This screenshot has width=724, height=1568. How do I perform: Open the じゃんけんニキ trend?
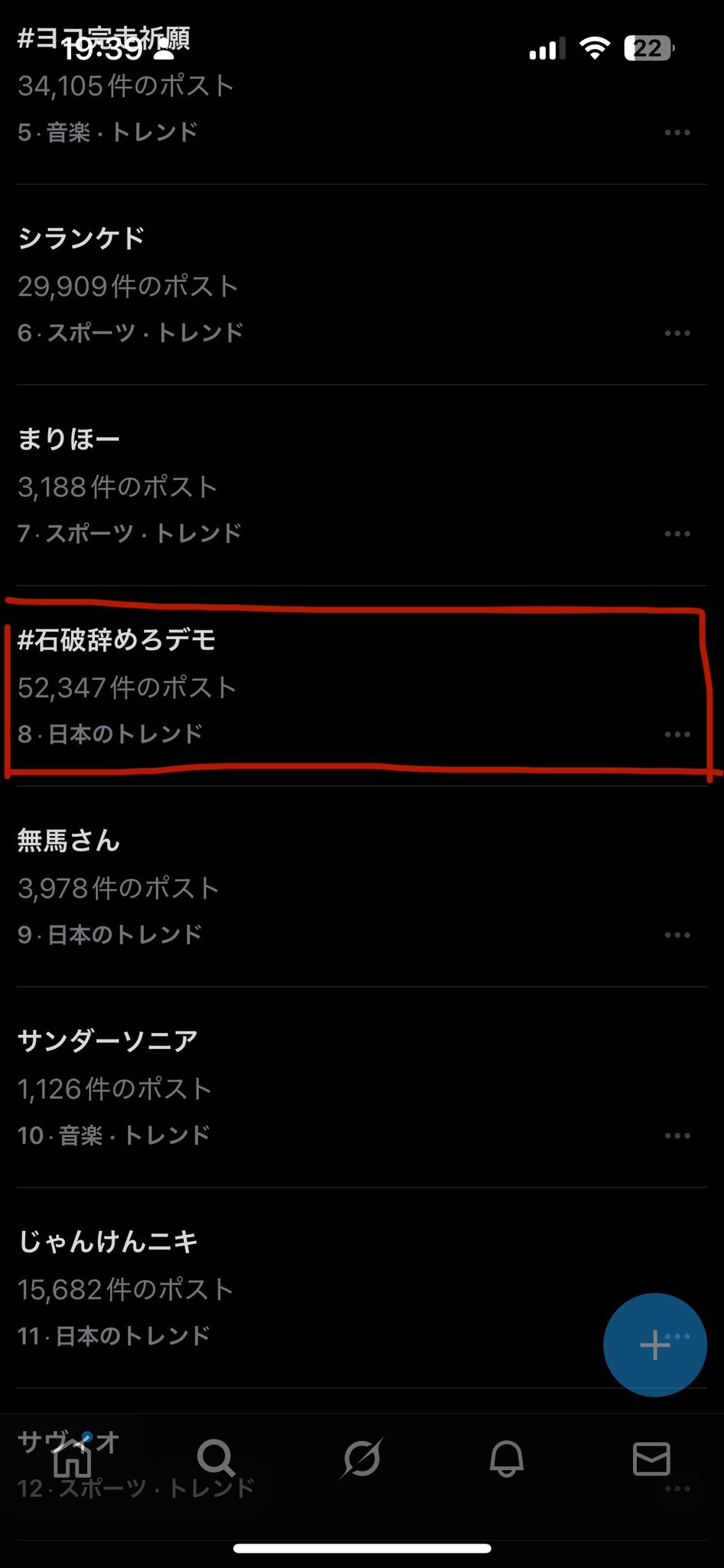tap(107, 1242)
